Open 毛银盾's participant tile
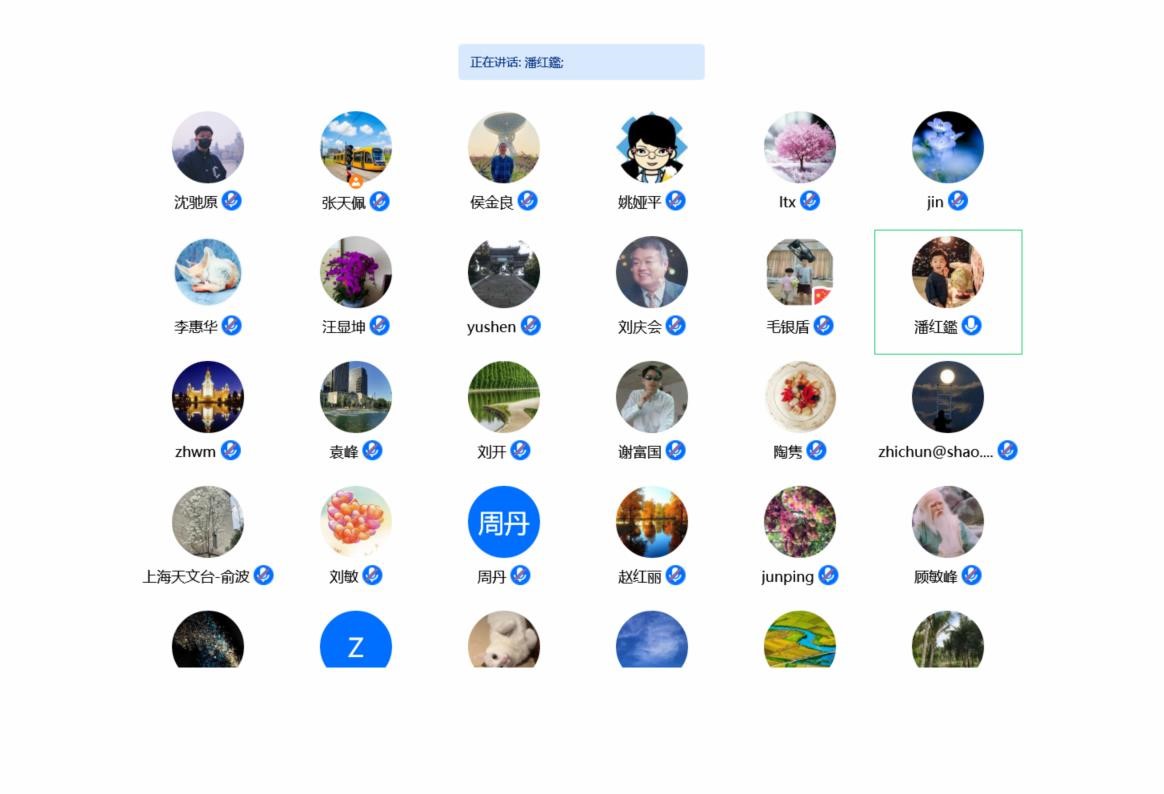 point(800,272)
